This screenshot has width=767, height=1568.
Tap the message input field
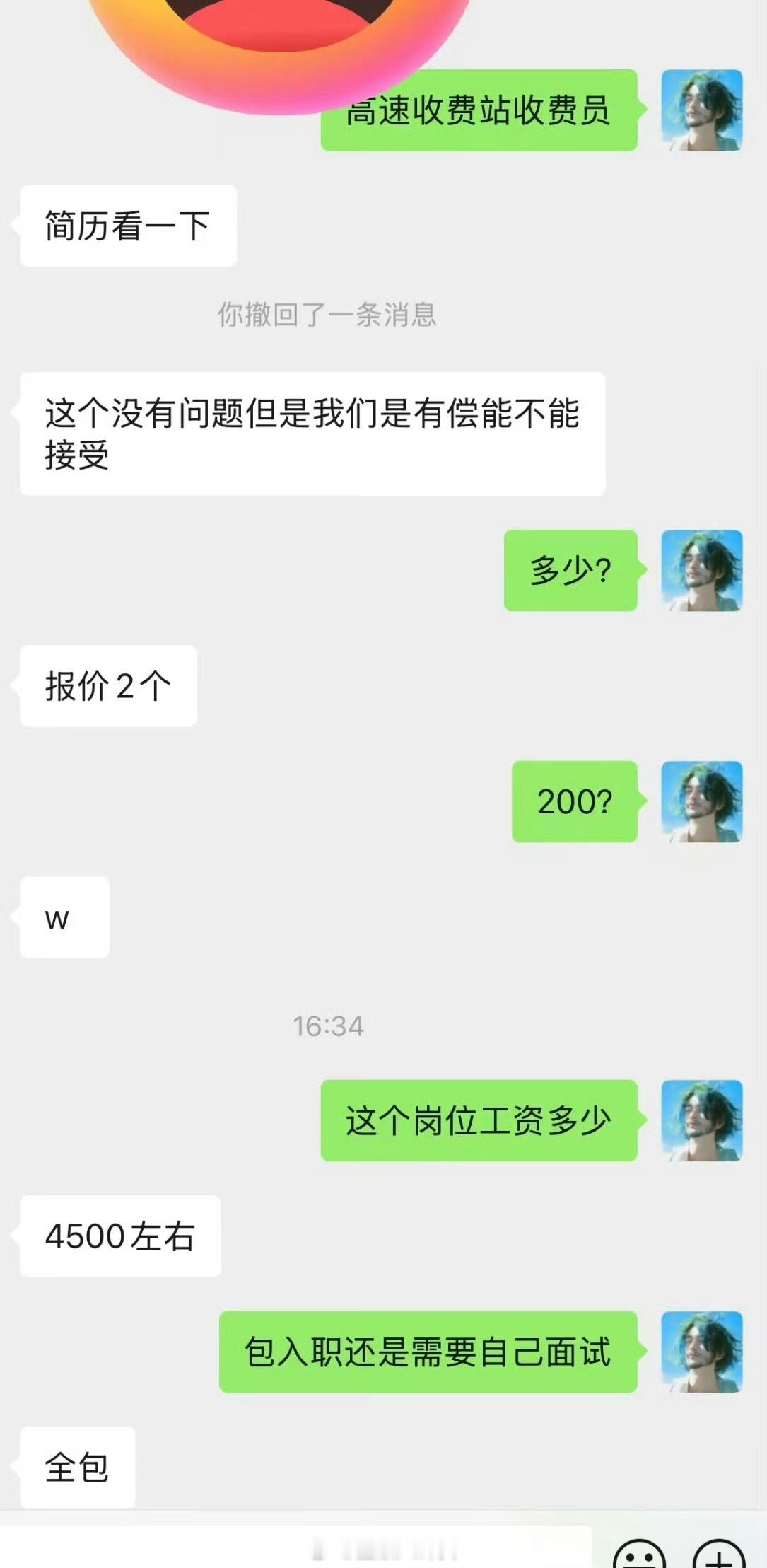(x=297, y=1549)
